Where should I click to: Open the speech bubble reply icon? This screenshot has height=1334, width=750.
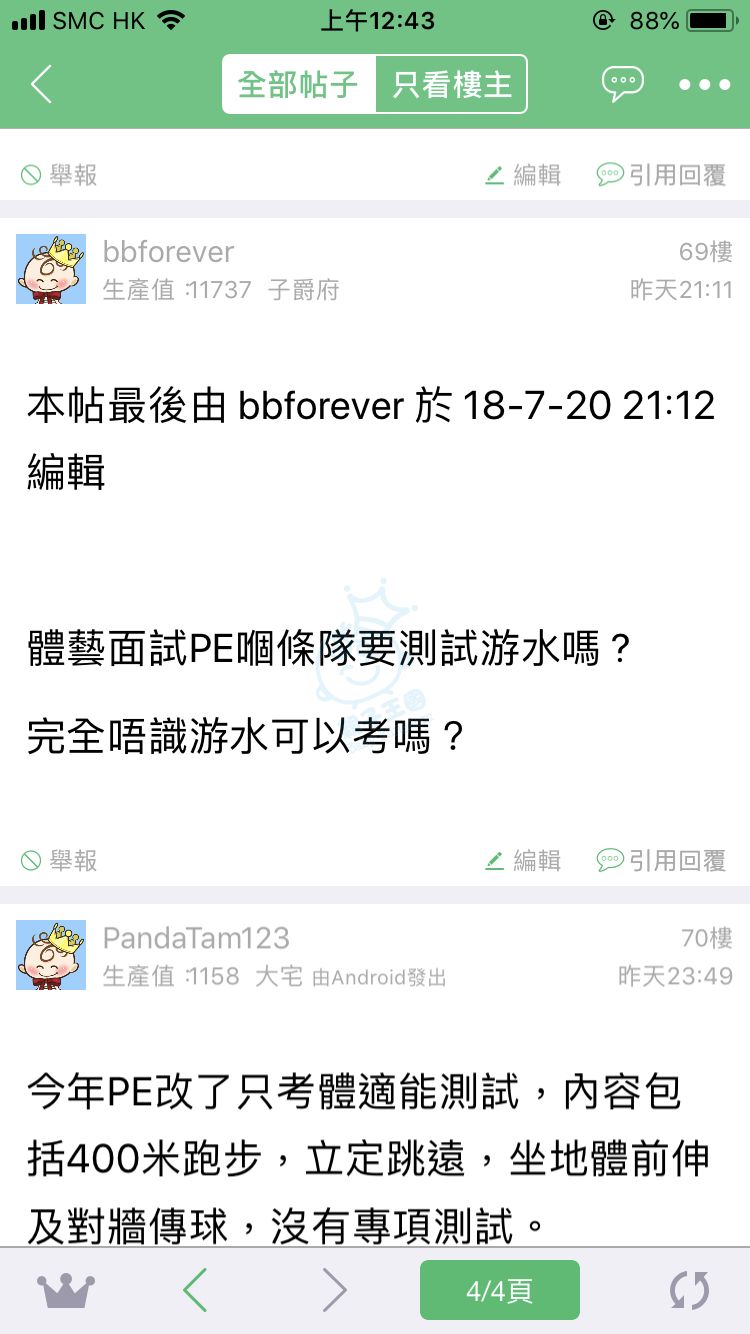(x=622, y=84)
